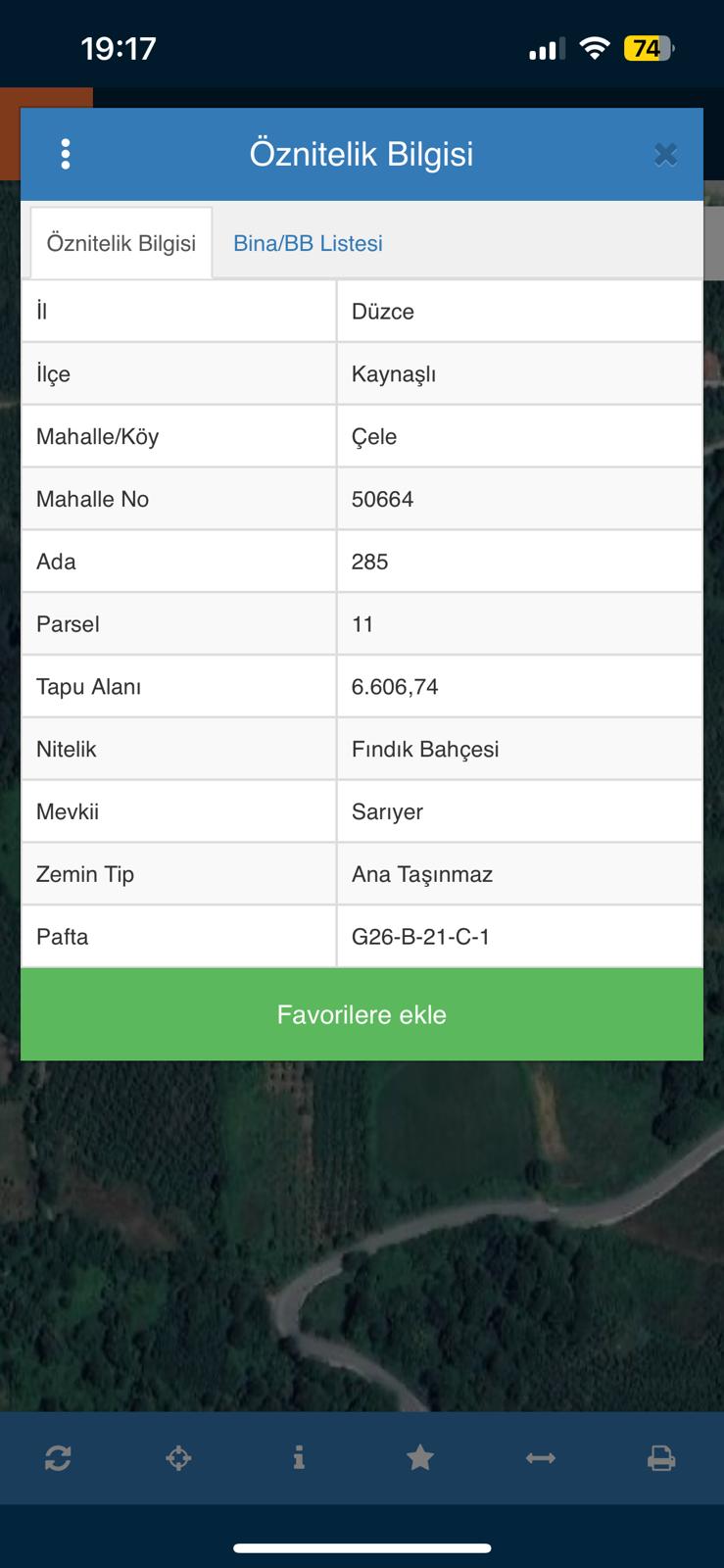The image size is (724, 1568).
Task: Refresh the map with the reload icon
Action: click(58, 1458)
